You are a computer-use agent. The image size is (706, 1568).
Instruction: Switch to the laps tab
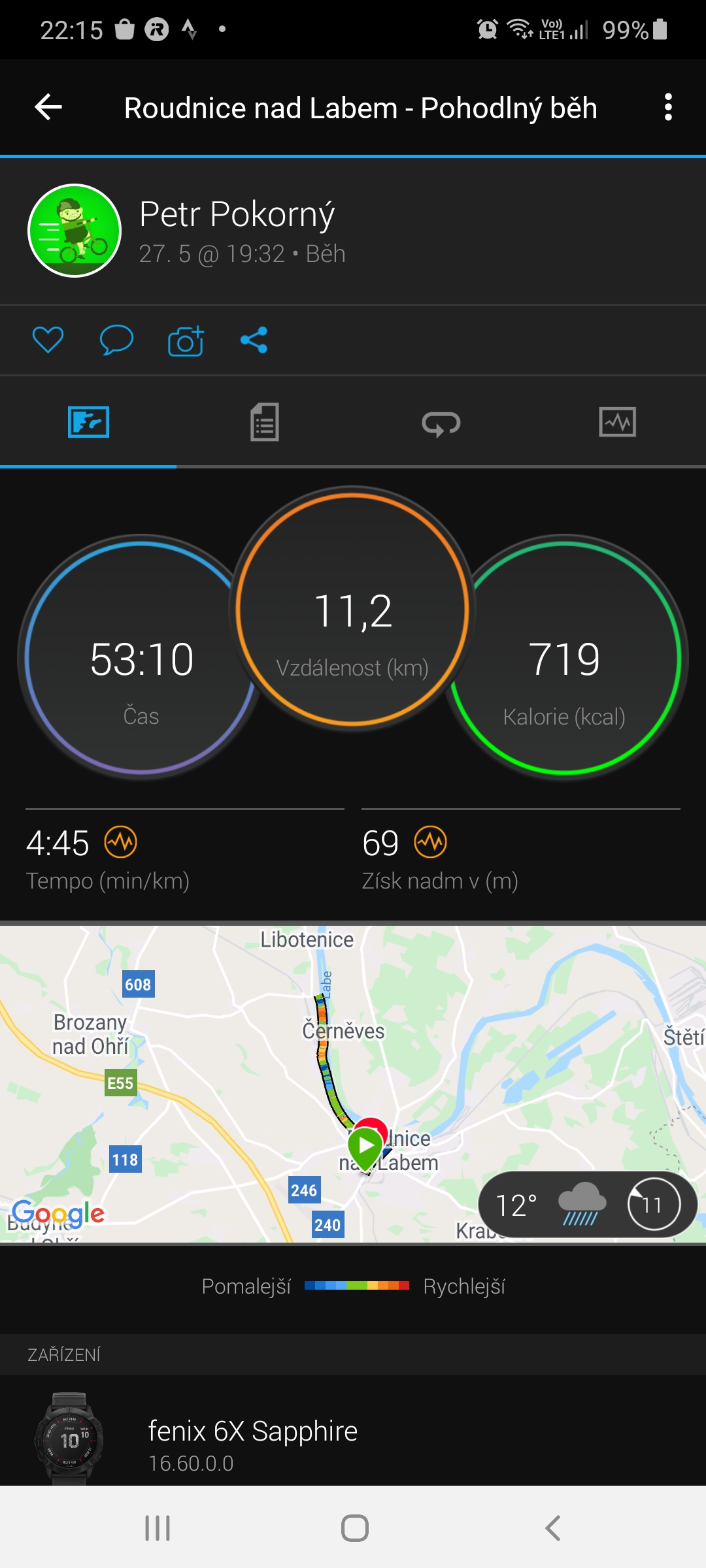click(x=441, y=423)
